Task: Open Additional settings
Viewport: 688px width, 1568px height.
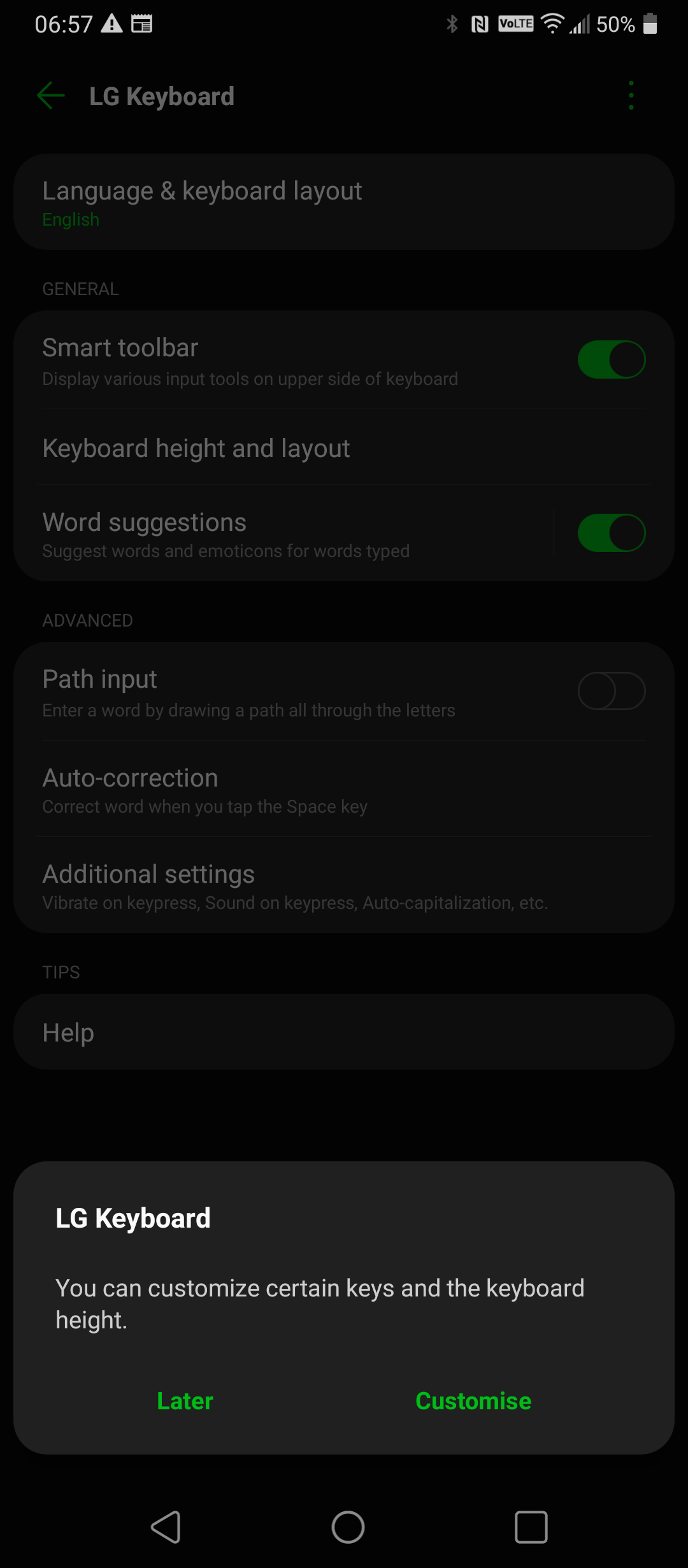Action: [344, 885]
